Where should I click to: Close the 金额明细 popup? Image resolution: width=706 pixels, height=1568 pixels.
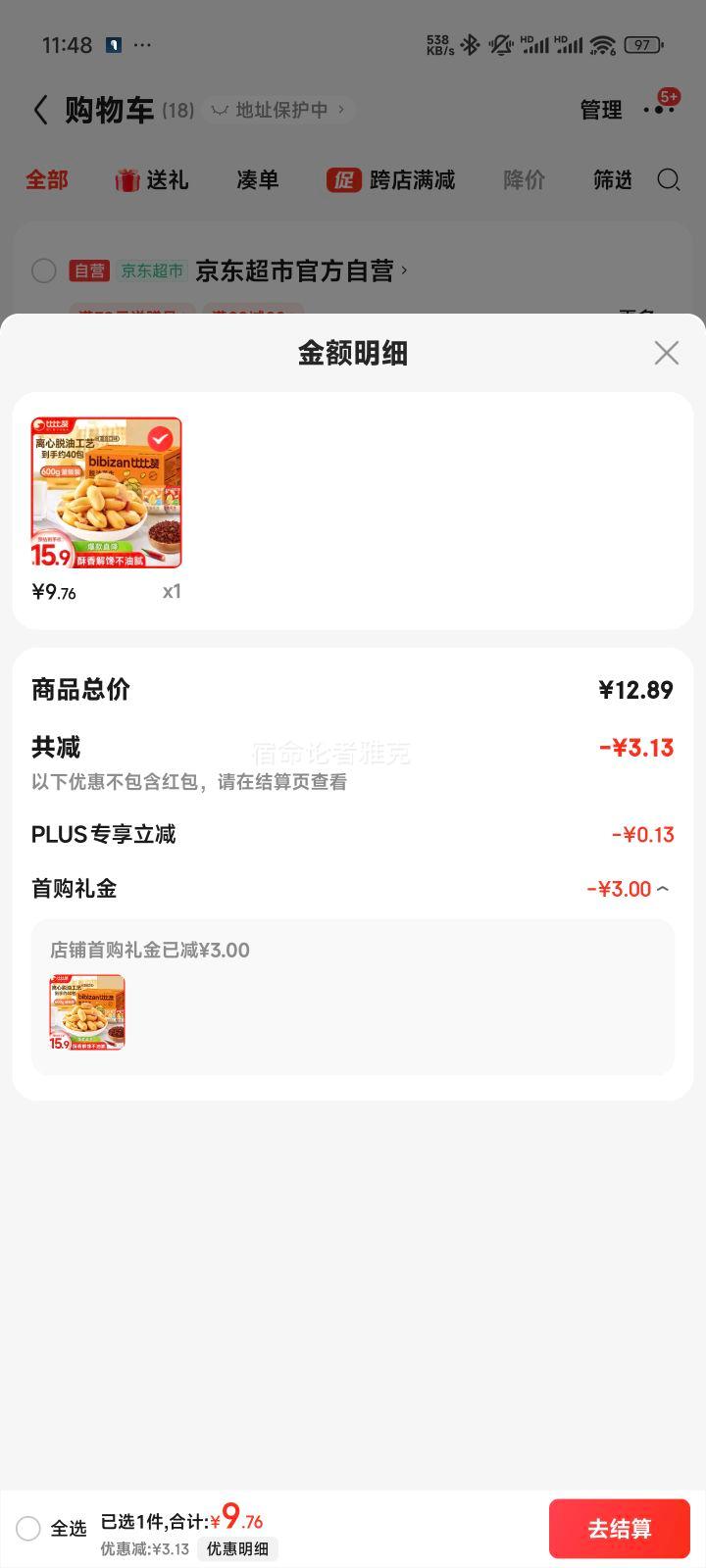tap(666, 353)
